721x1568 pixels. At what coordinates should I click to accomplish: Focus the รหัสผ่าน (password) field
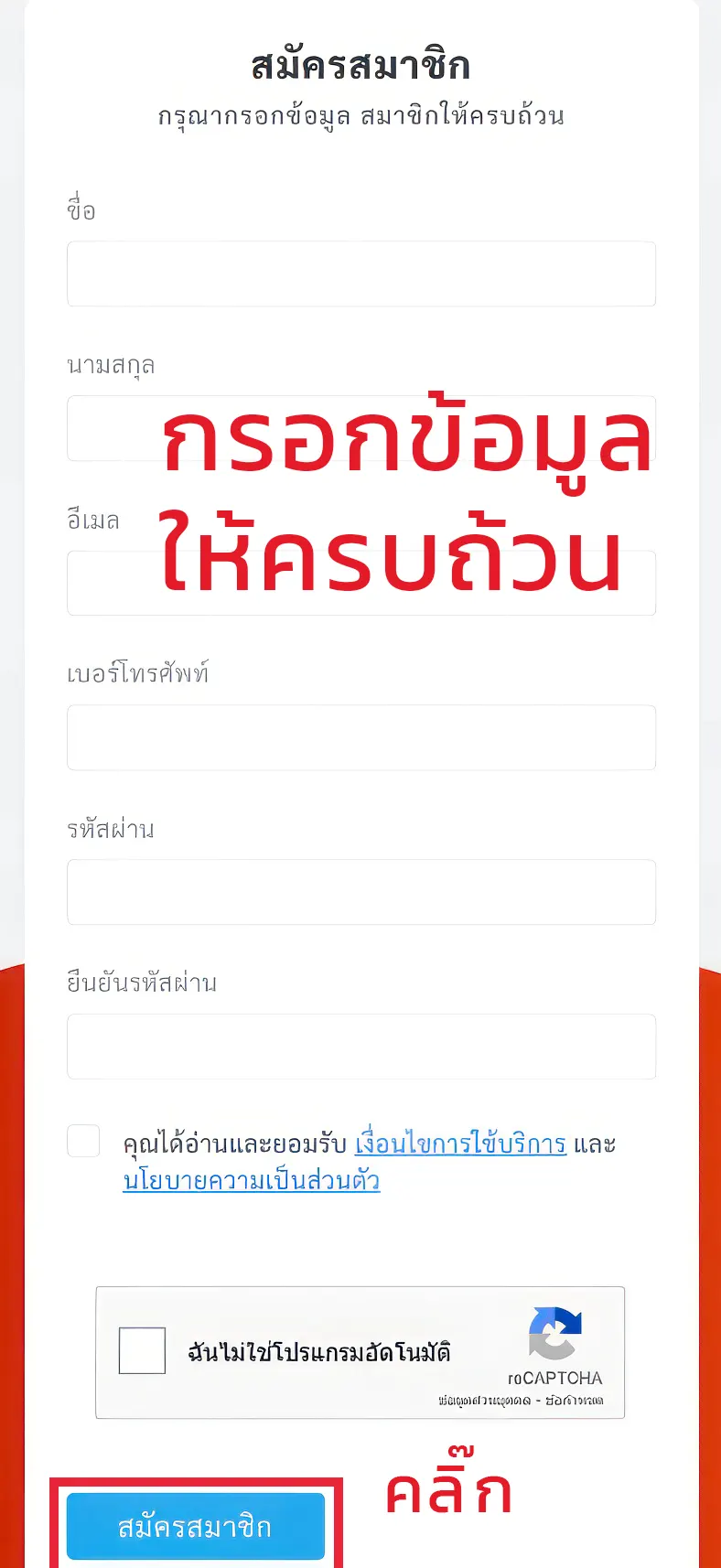pyautogui.click(x=360, y=892)
